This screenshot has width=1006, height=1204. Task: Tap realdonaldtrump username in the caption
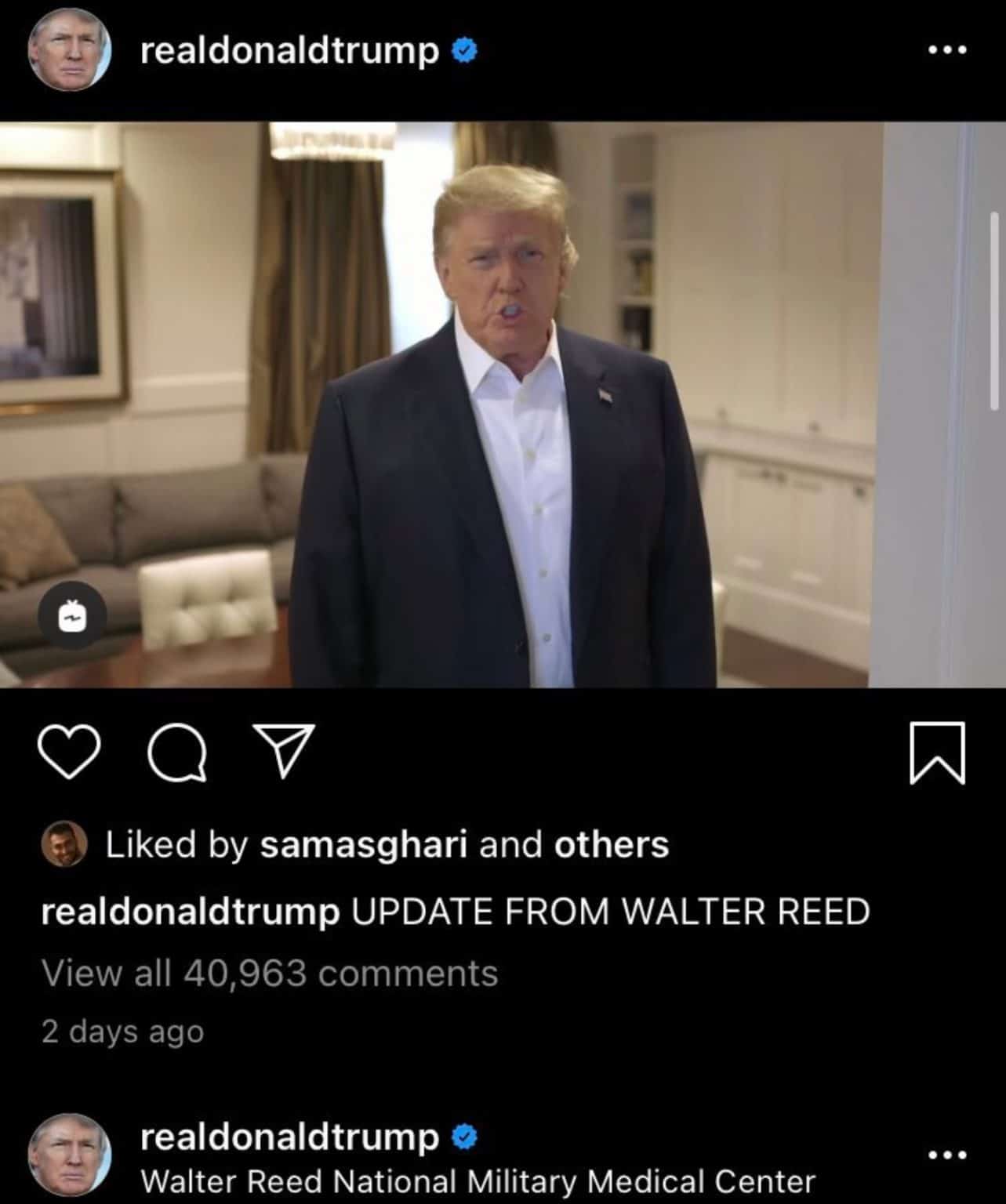190,912
